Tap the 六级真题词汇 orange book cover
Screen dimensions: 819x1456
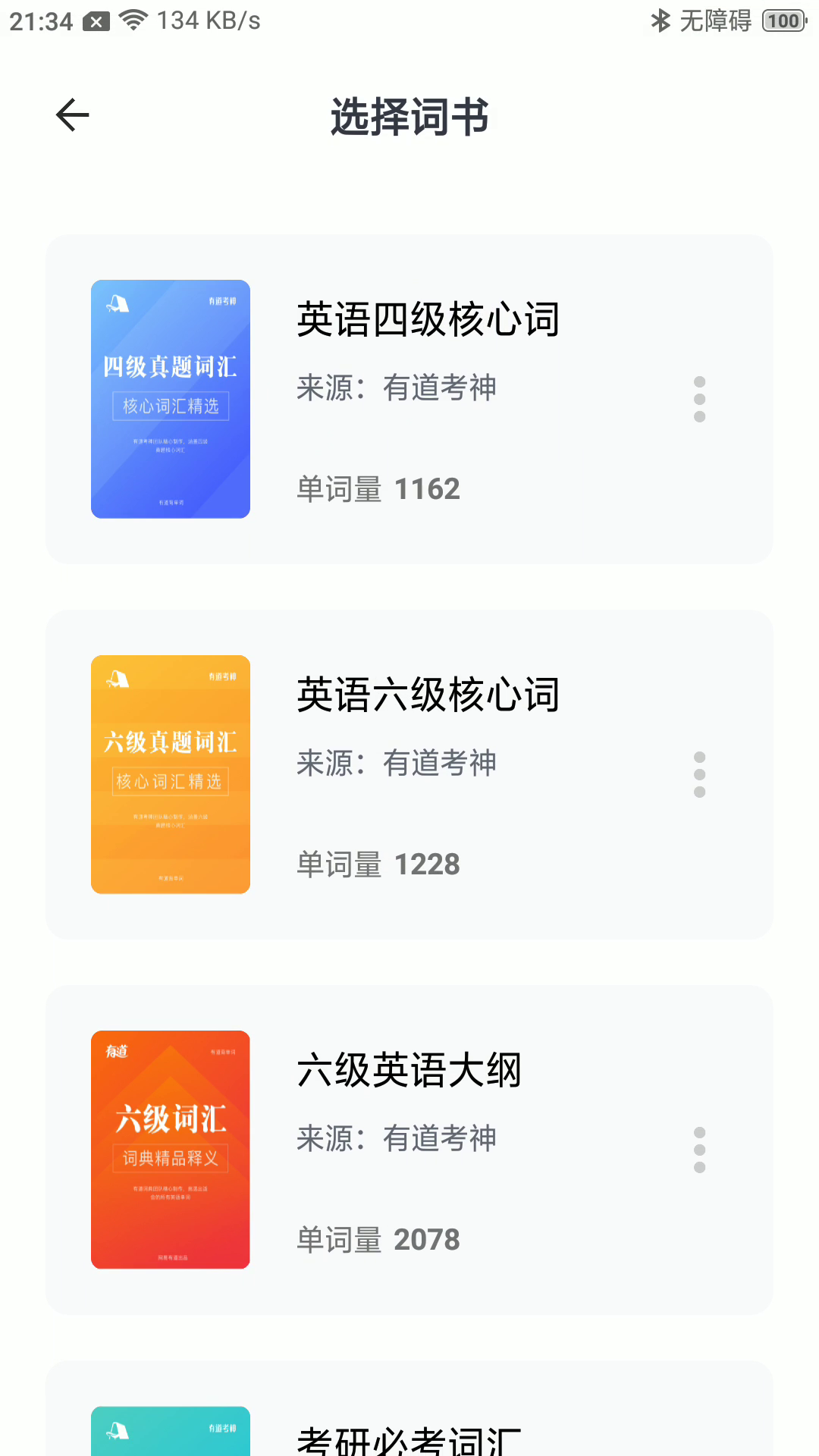click(170, 774)
